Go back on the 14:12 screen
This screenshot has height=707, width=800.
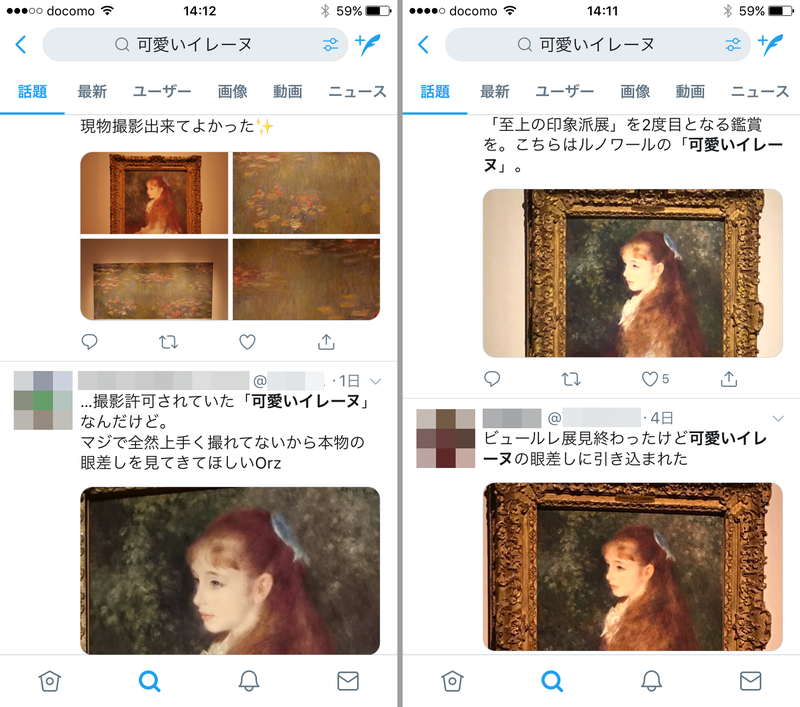[x=21, y=45]
